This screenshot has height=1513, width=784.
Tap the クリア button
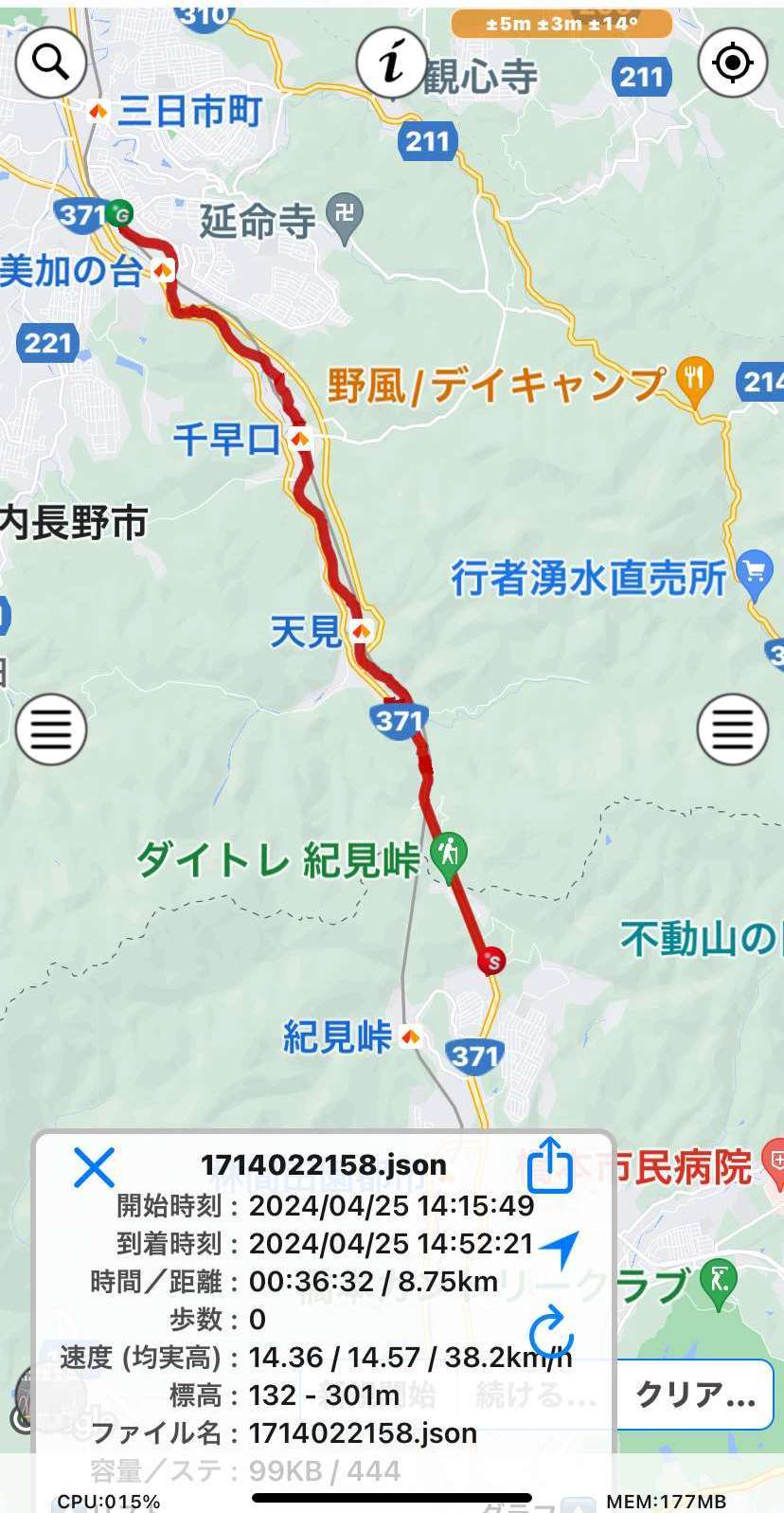[695, 1395]
